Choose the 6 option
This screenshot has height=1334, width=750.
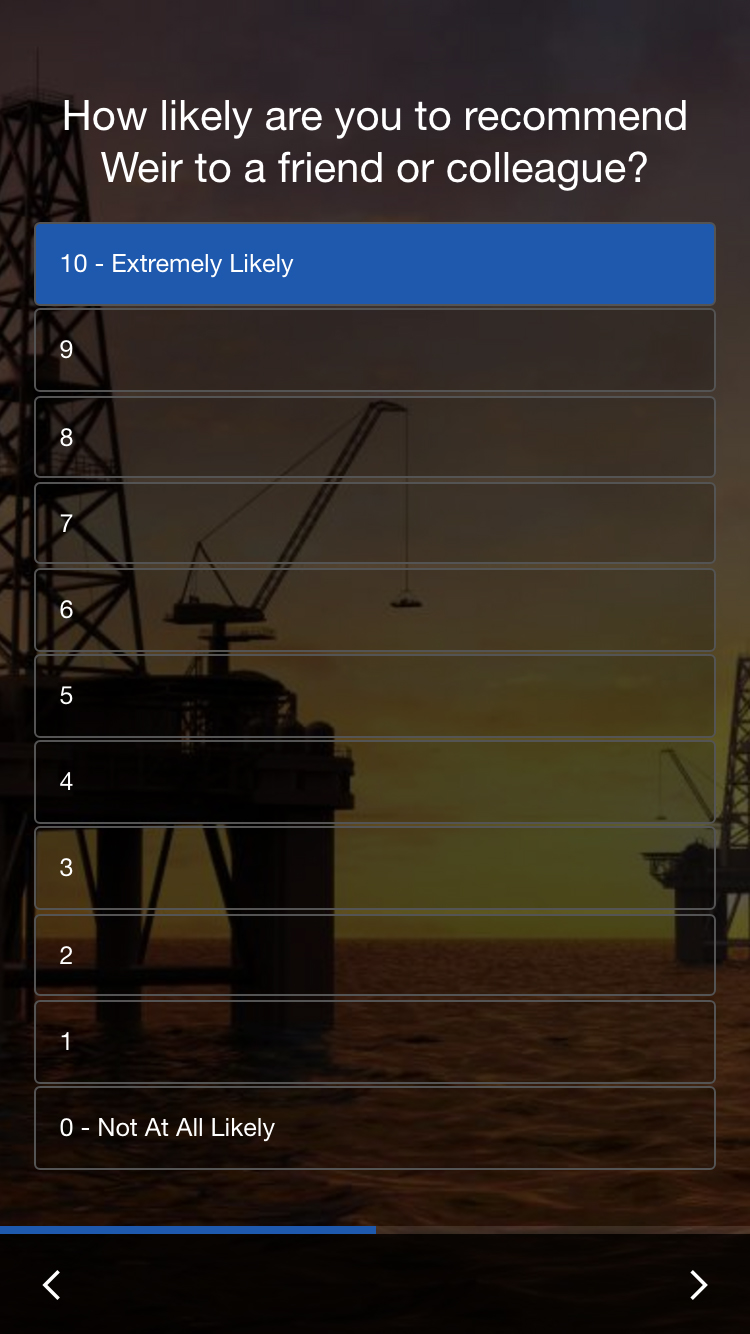375,610
